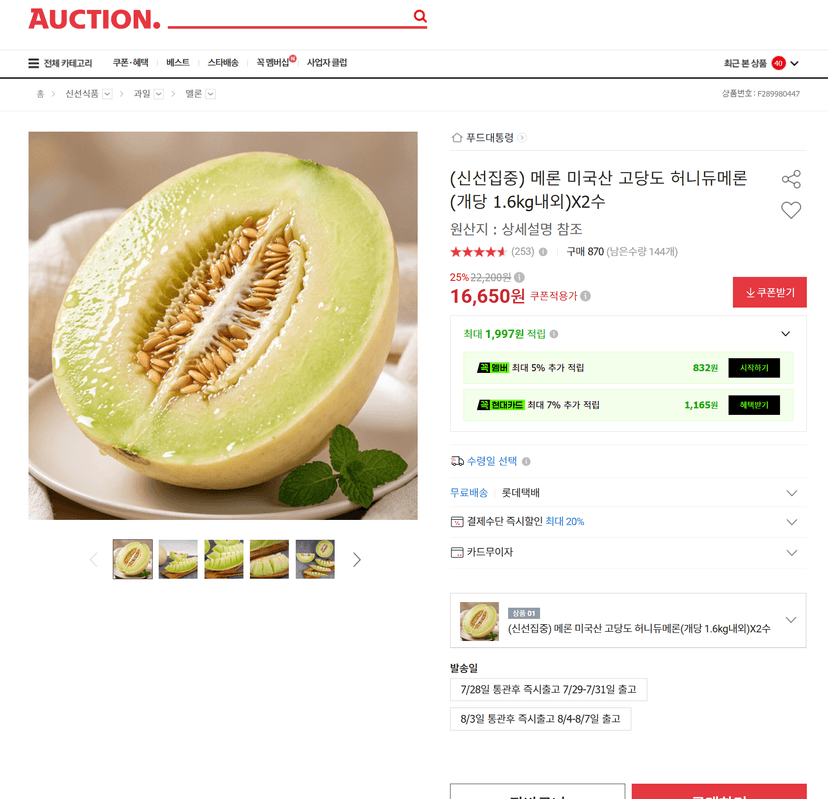Tap 시작하기 for membership rewards
Viewport: 828px width, 799px height.
coord(754,368)
